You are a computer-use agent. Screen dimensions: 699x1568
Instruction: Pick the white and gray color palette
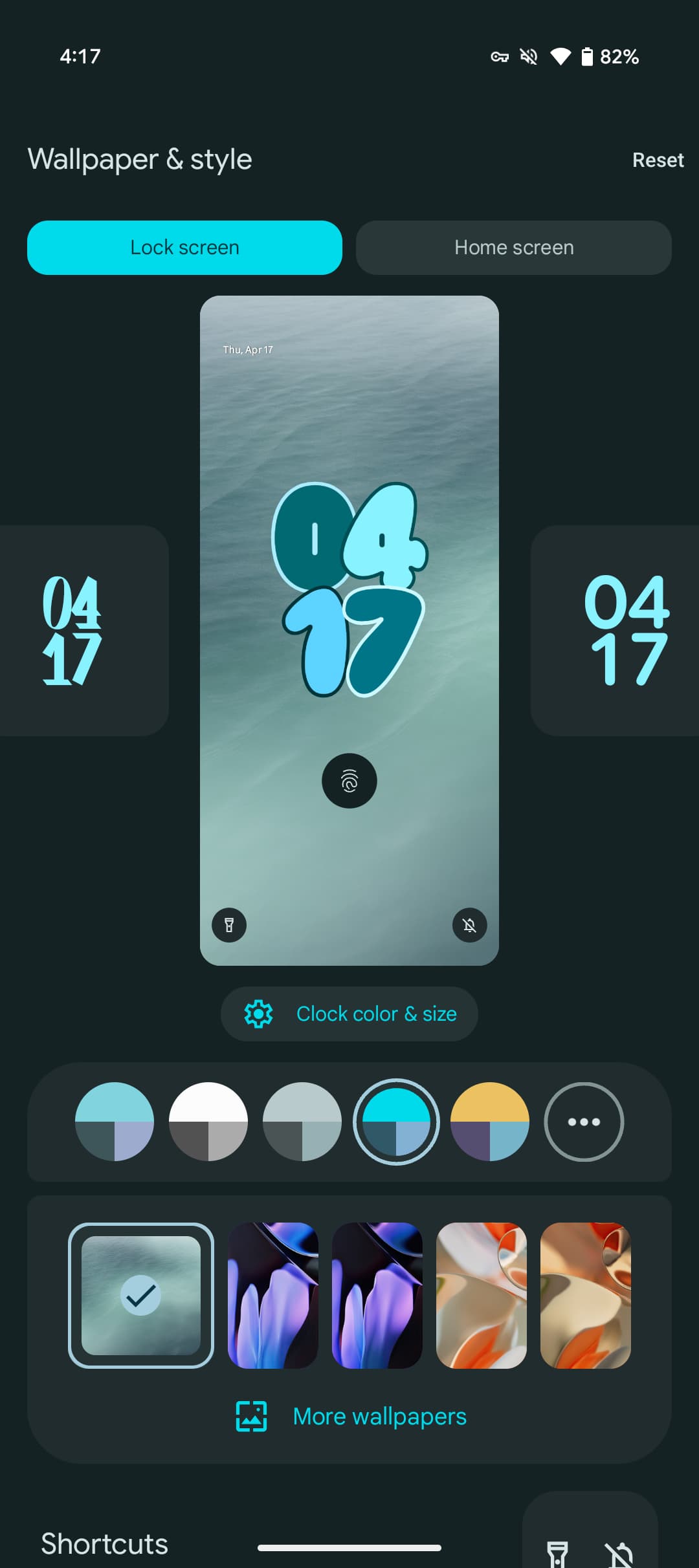pos(208,1122)
